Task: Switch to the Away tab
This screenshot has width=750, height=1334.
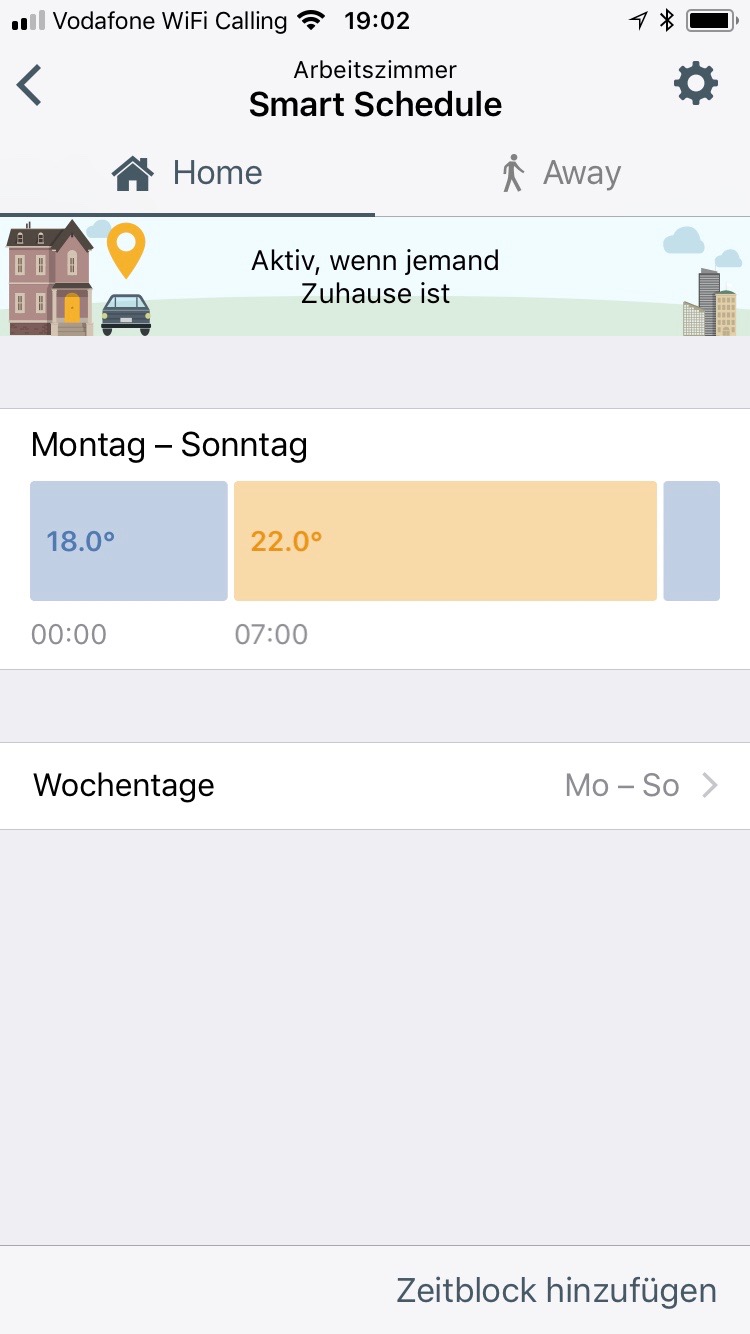Action: pyautogui.click(x=562, y=173)
